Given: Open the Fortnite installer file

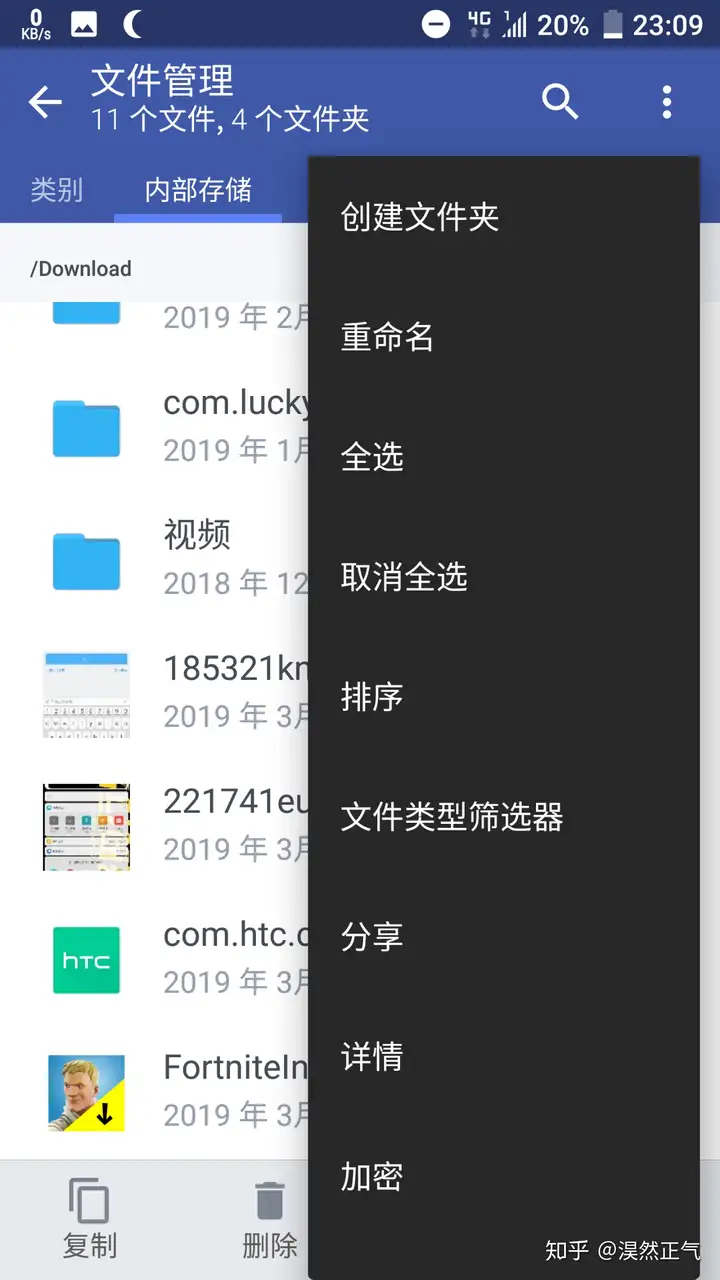Looking at the screenshot, I should pos(155,1091).
